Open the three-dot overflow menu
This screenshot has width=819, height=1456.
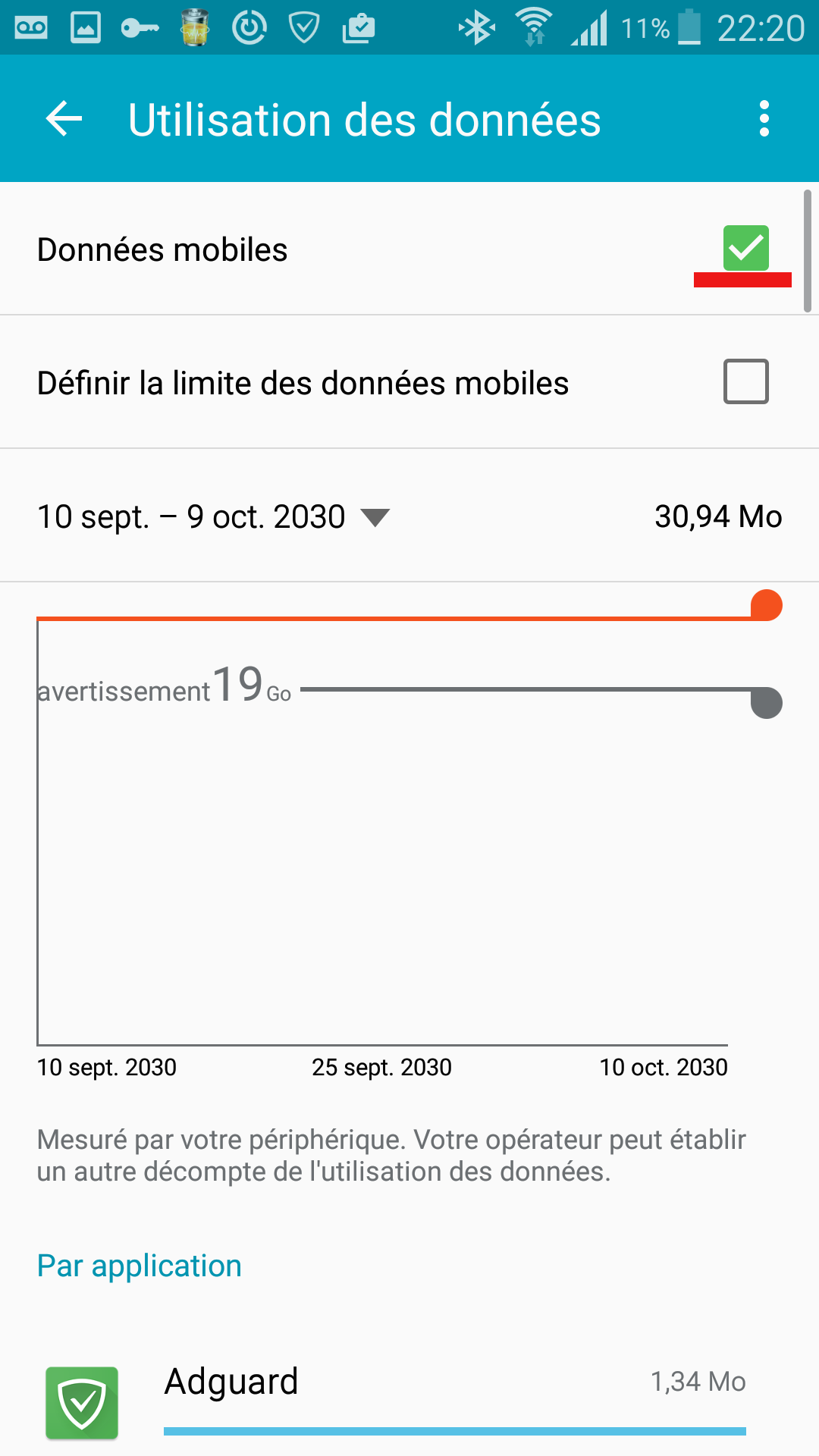tap(764, 119)
